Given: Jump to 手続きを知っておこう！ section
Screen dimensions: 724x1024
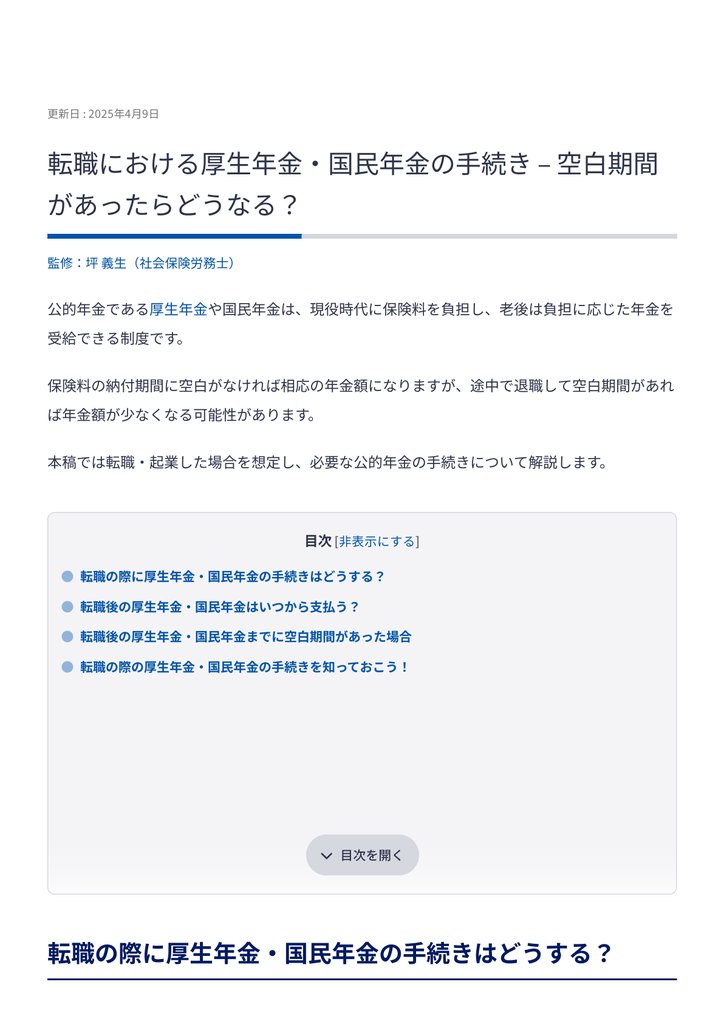Looking at the screenshot, I should click(x=245, y=667).
